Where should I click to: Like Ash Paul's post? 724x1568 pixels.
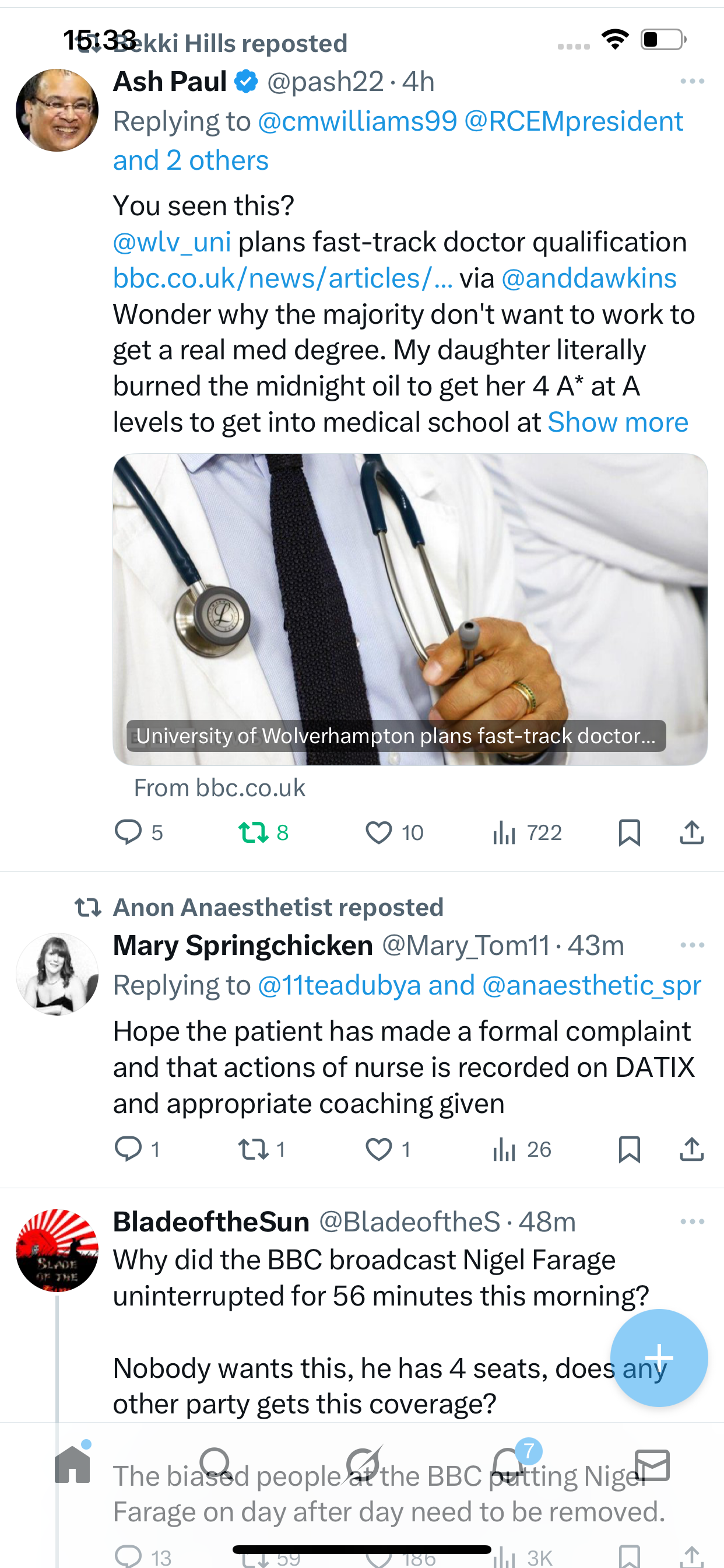pyautogui.click(x=378, y=832)
